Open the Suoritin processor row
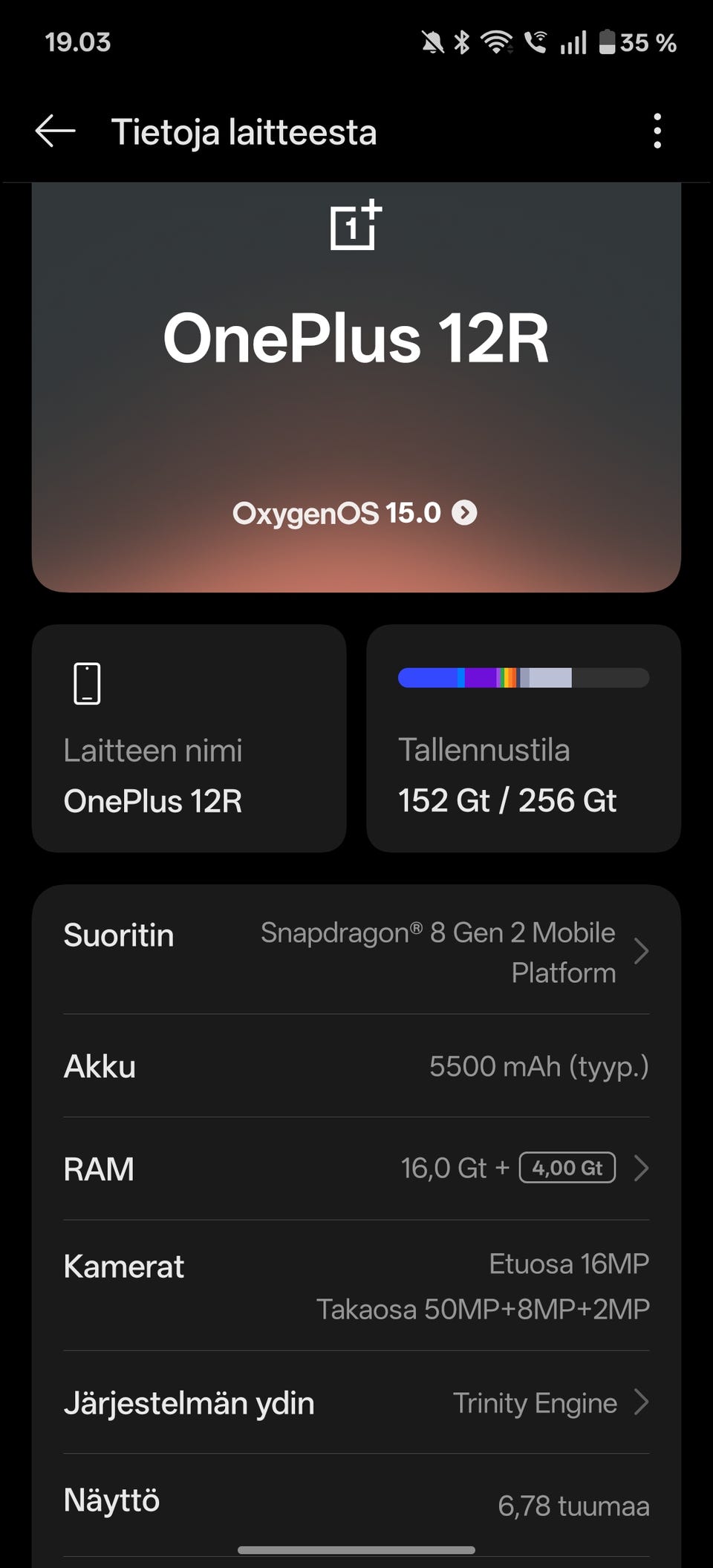Viewport: 713px width, 1568px height. pyautogui.click(x=356, y=952)
